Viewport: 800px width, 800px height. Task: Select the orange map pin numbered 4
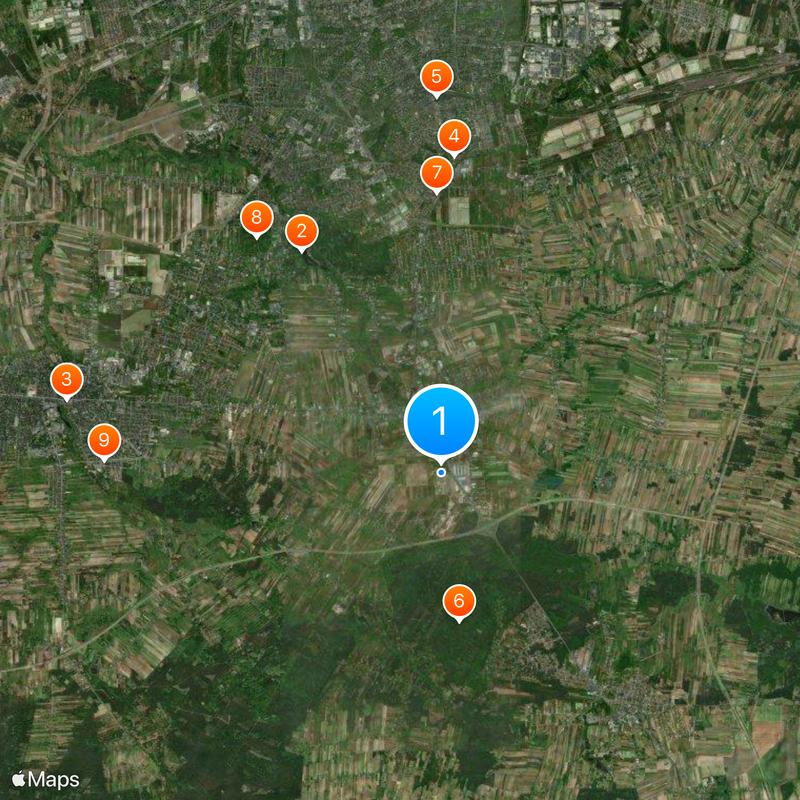click(454, 136)
